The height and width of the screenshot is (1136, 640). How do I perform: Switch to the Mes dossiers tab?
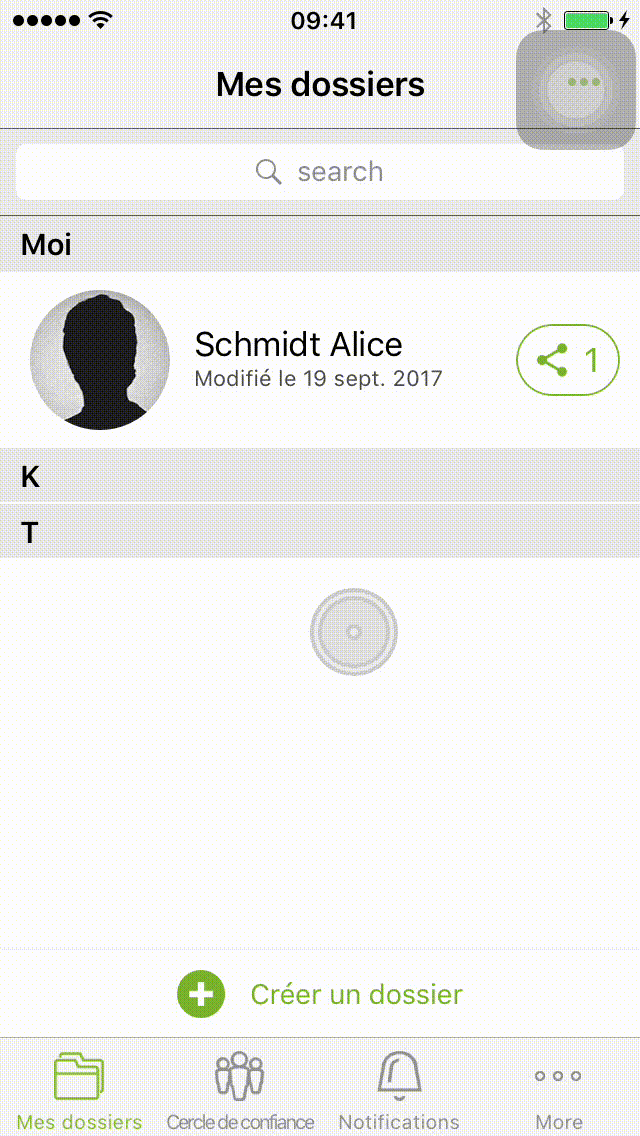(79, 1090)
